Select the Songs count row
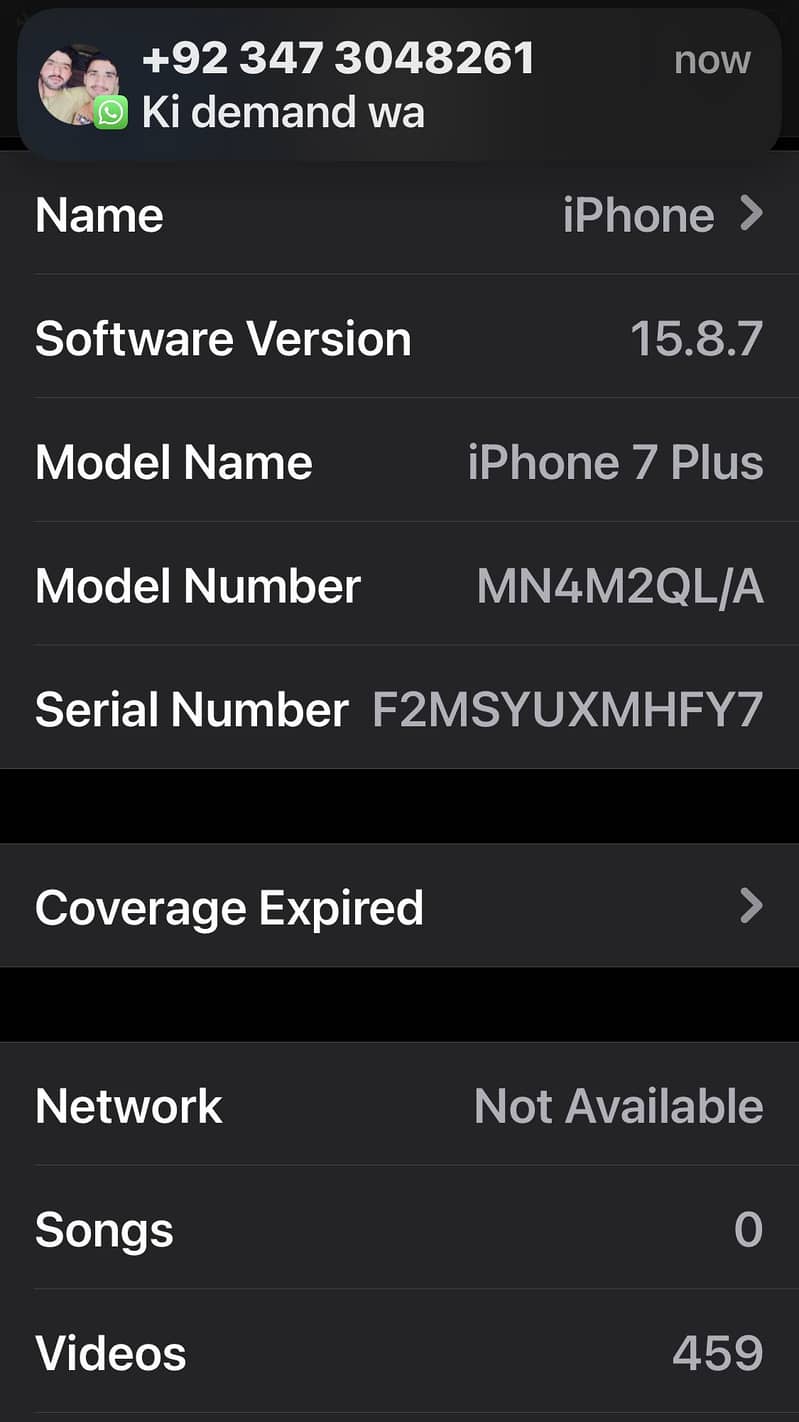This screenshot has height=1422, width=799. coord(400,1229)
